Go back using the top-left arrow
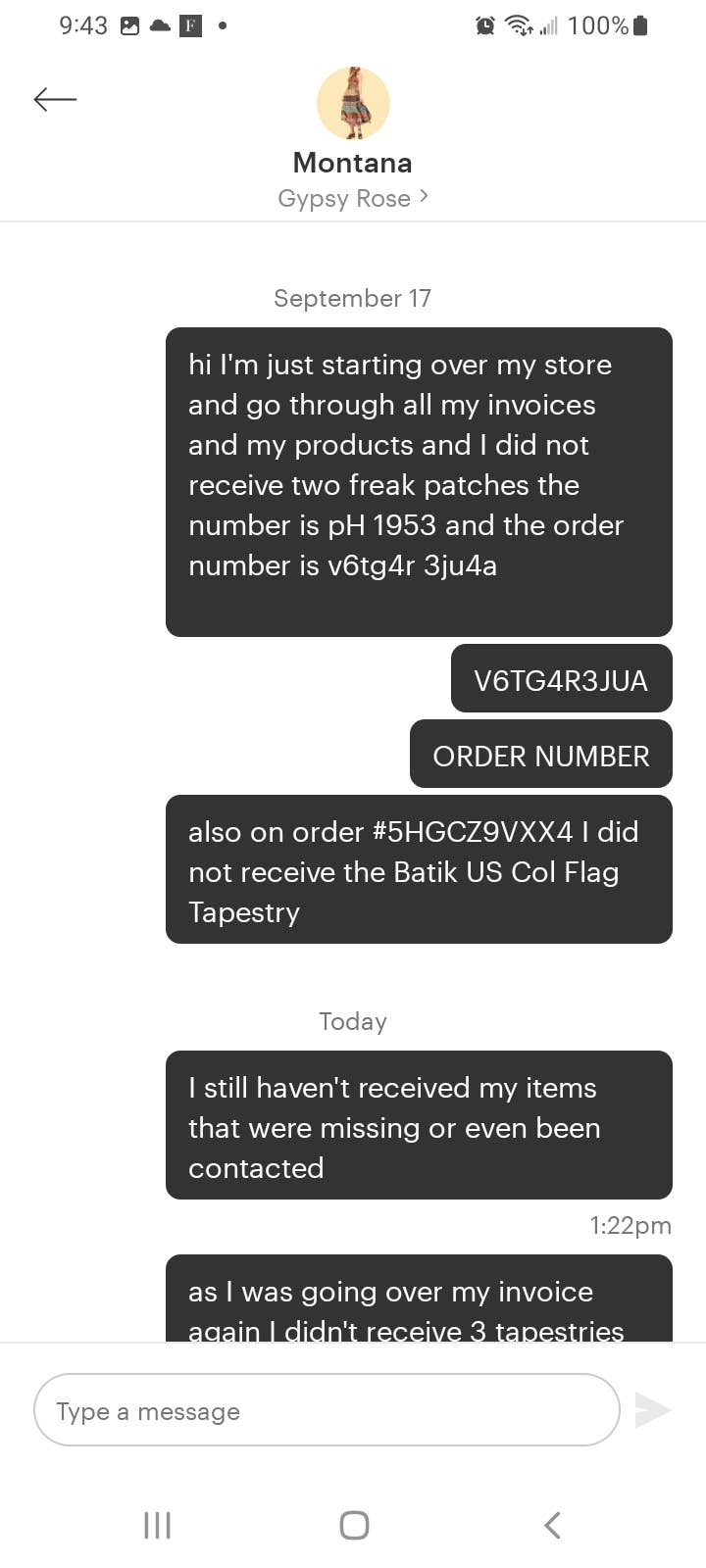The width and height of the screenshot is (706, 1568). (55, 99)
